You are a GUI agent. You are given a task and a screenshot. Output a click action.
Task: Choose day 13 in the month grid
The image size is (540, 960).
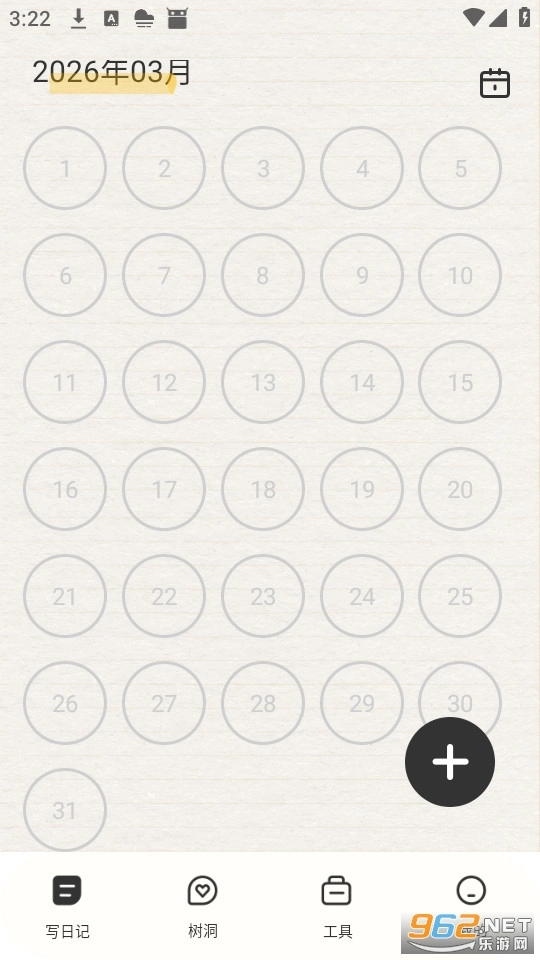coord(263,382)
